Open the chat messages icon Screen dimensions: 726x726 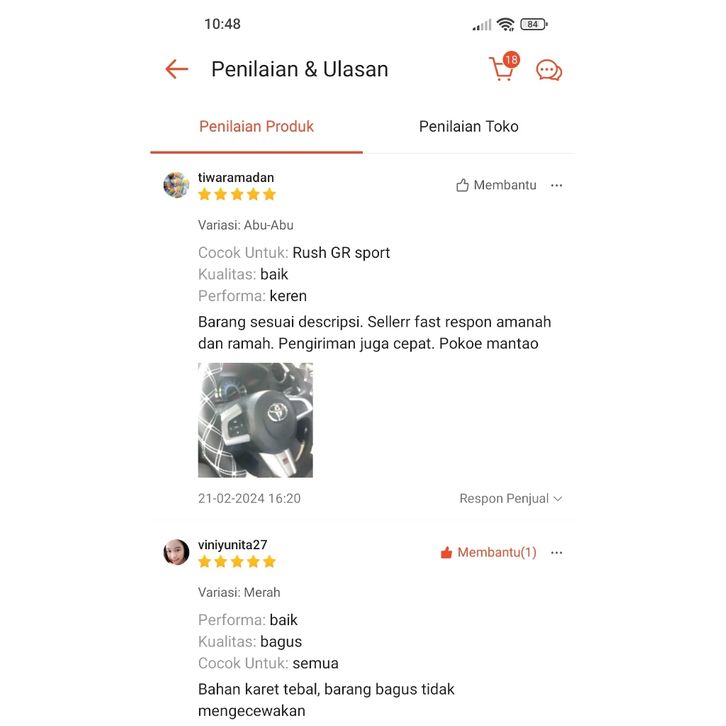(x=549, y=70)
